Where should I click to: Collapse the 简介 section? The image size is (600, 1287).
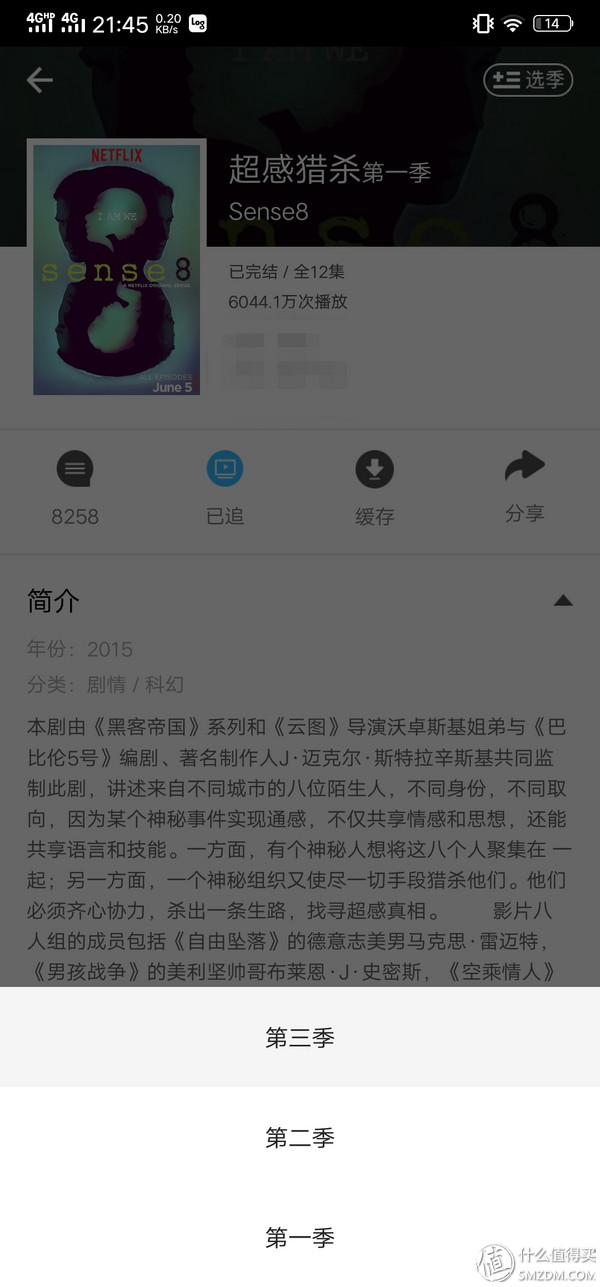563,601
